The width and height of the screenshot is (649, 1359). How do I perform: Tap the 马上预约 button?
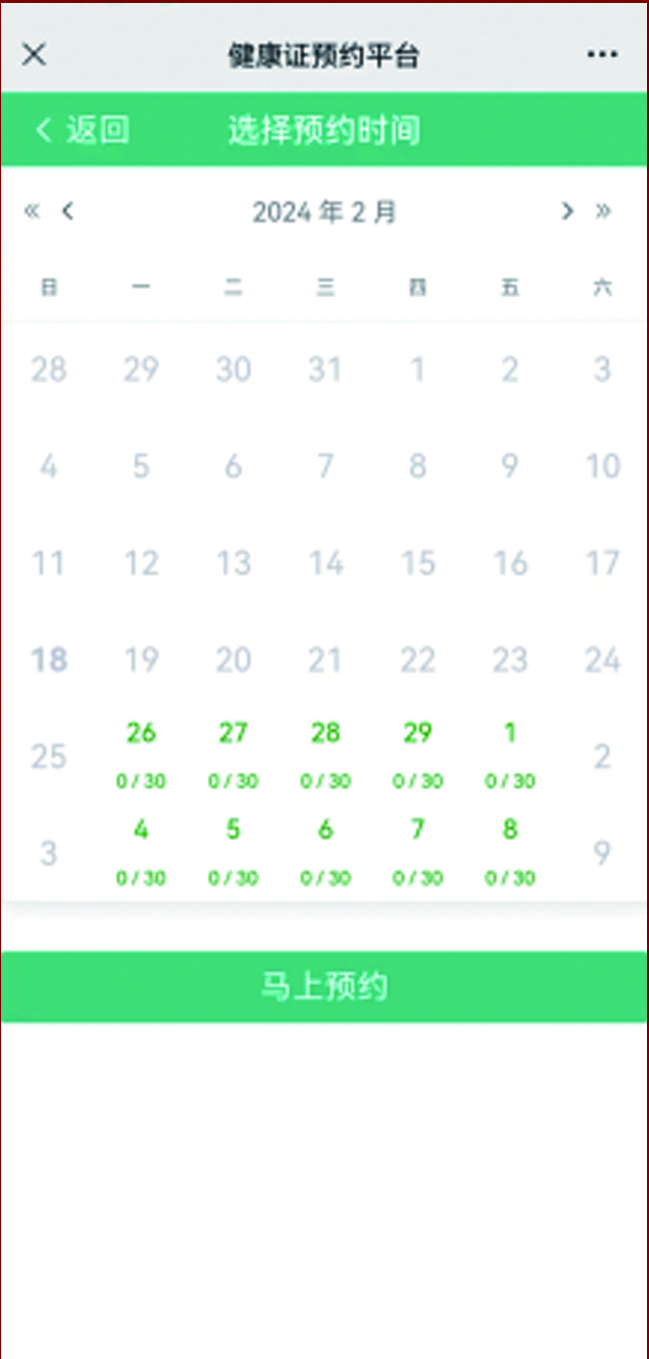(x=324, y=987)
